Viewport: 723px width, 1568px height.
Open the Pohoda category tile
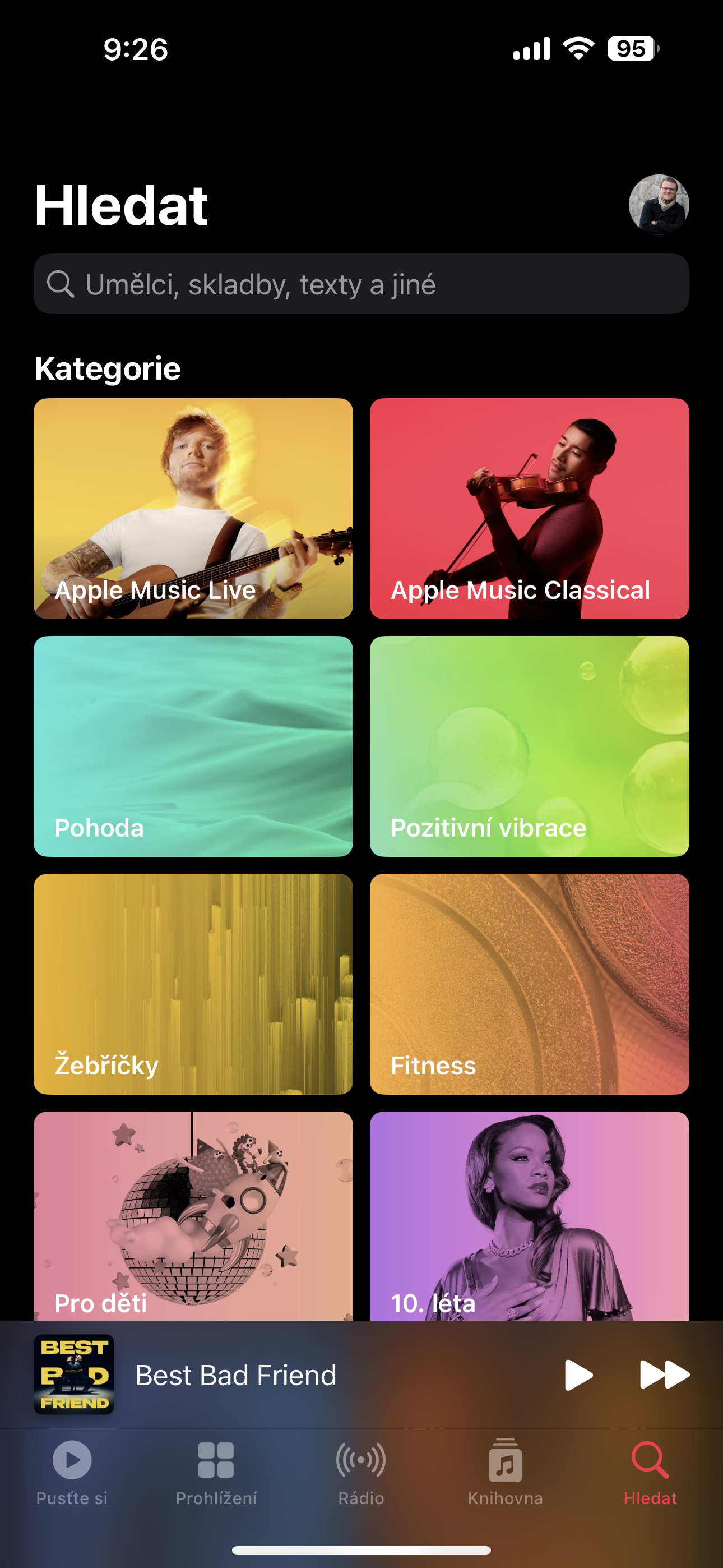click(193, 746)
